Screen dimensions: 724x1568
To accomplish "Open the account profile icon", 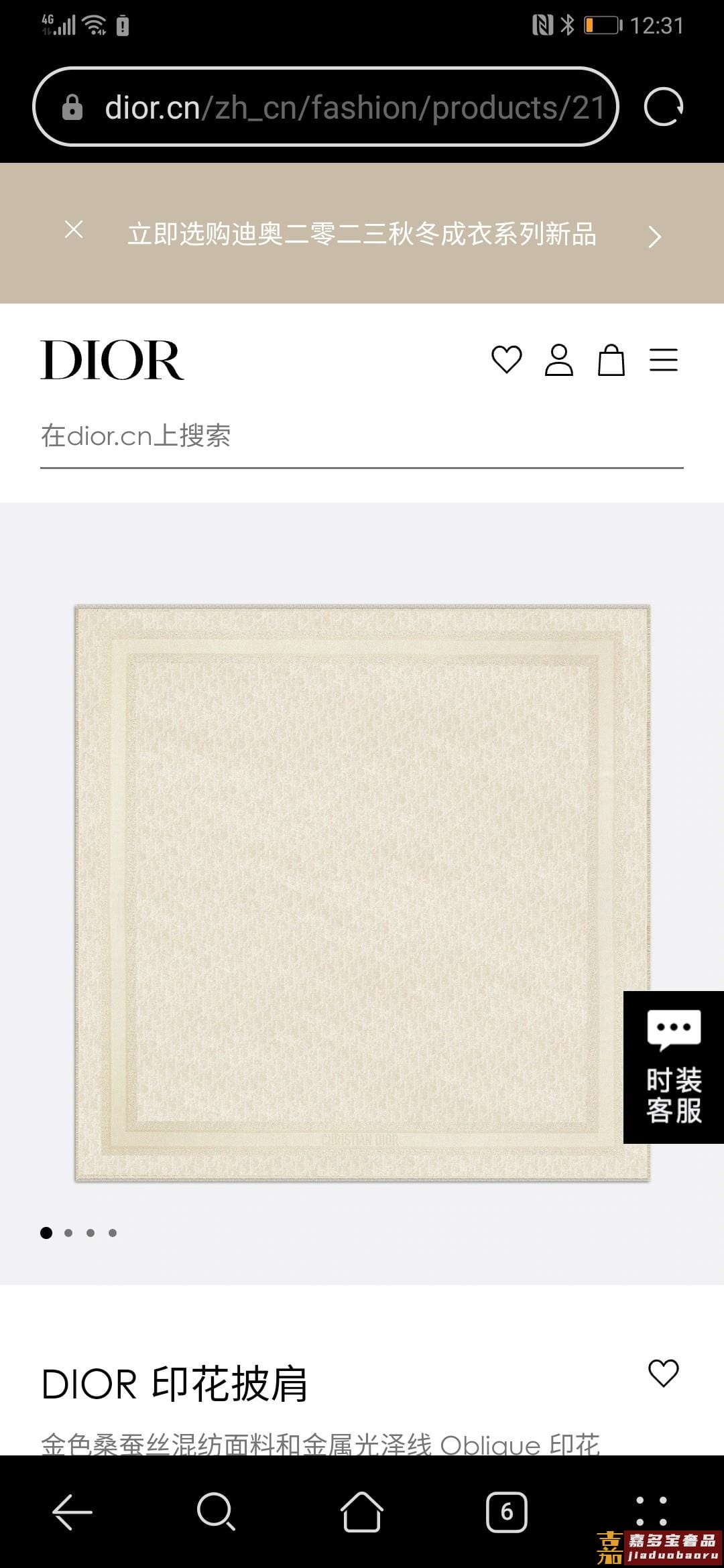I will [x=558, y=360].
